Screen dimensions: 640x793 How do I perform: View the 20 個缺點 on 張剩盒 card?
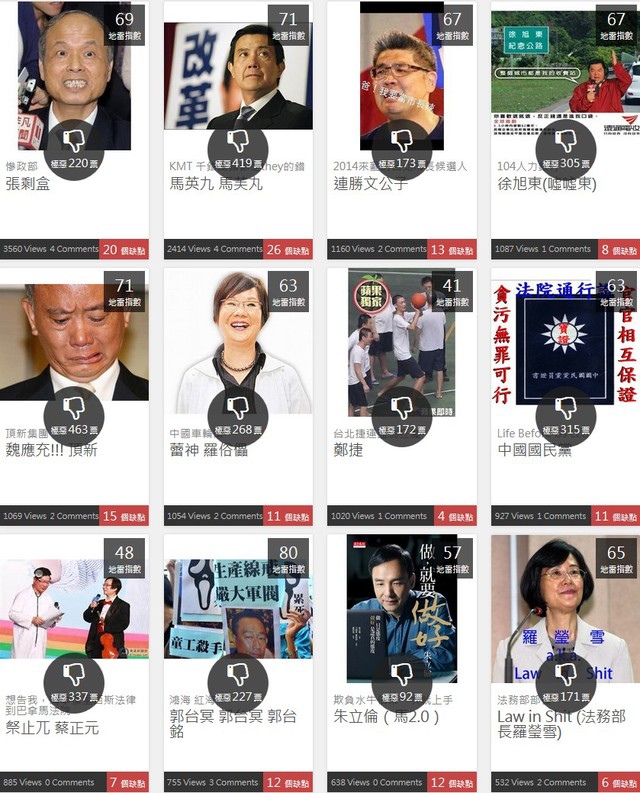124,249
